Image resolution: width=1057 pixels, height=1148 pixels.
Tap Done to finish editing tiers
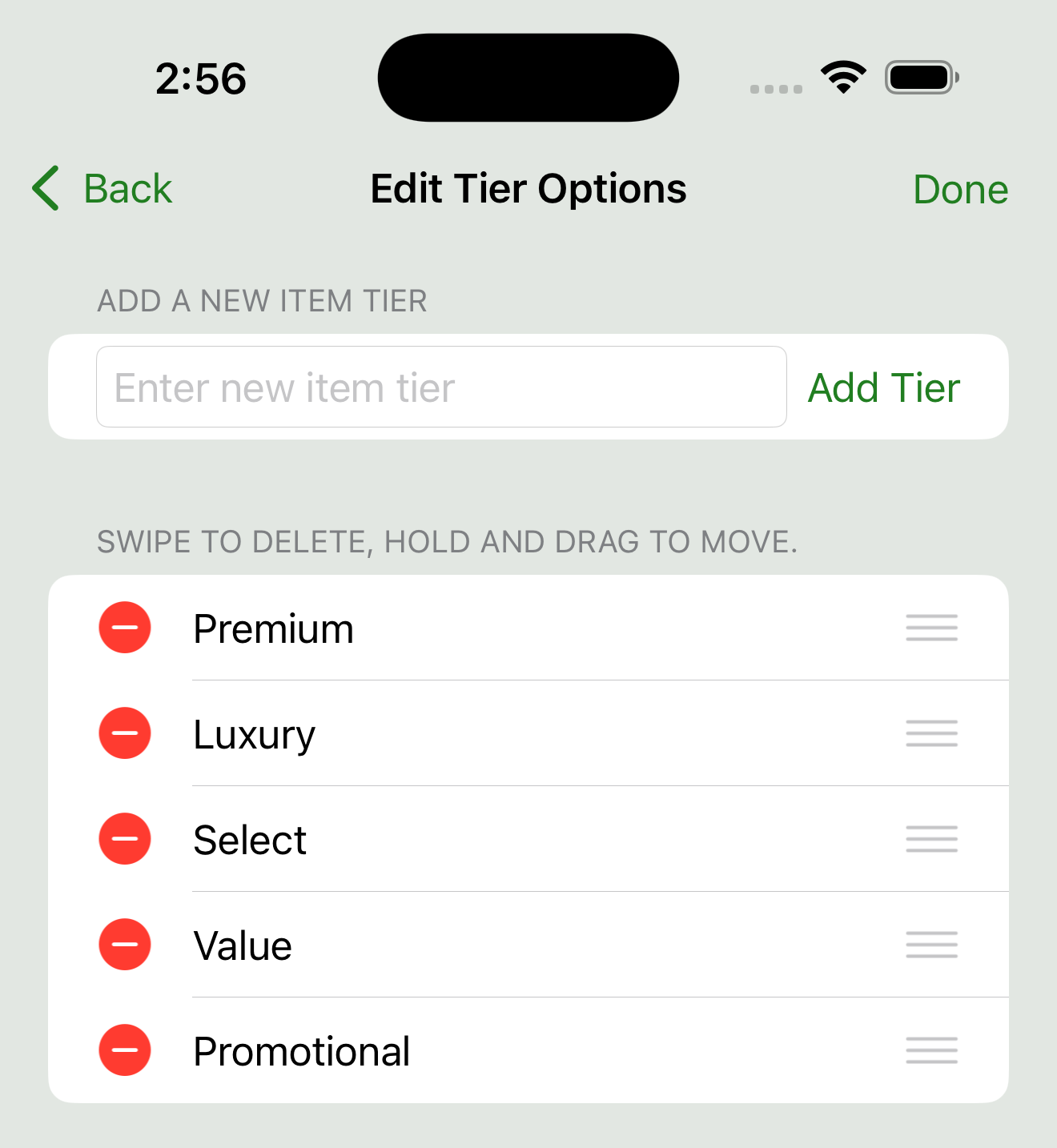(960, 190)
